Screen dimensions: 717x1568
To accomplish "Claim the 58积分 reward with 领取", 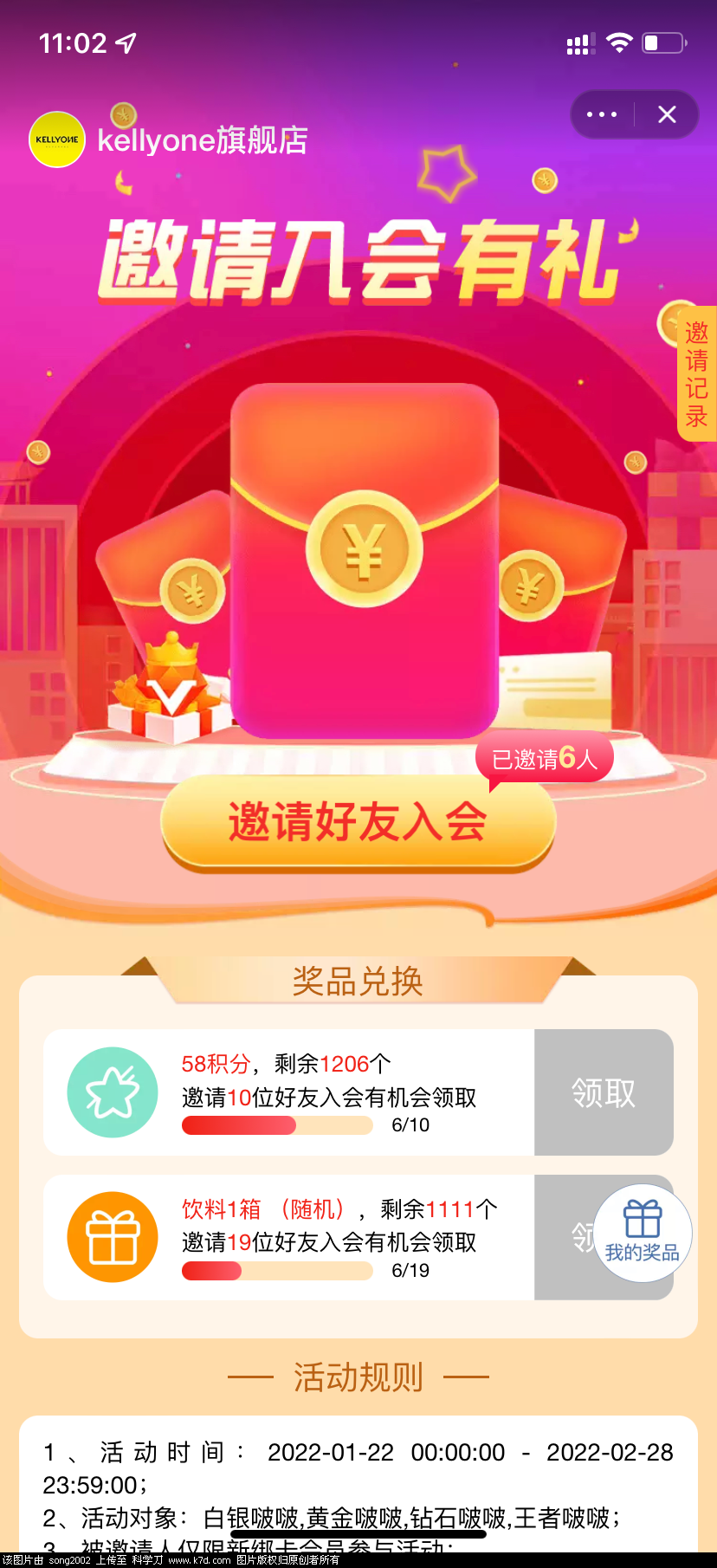I will (604, 1092).
